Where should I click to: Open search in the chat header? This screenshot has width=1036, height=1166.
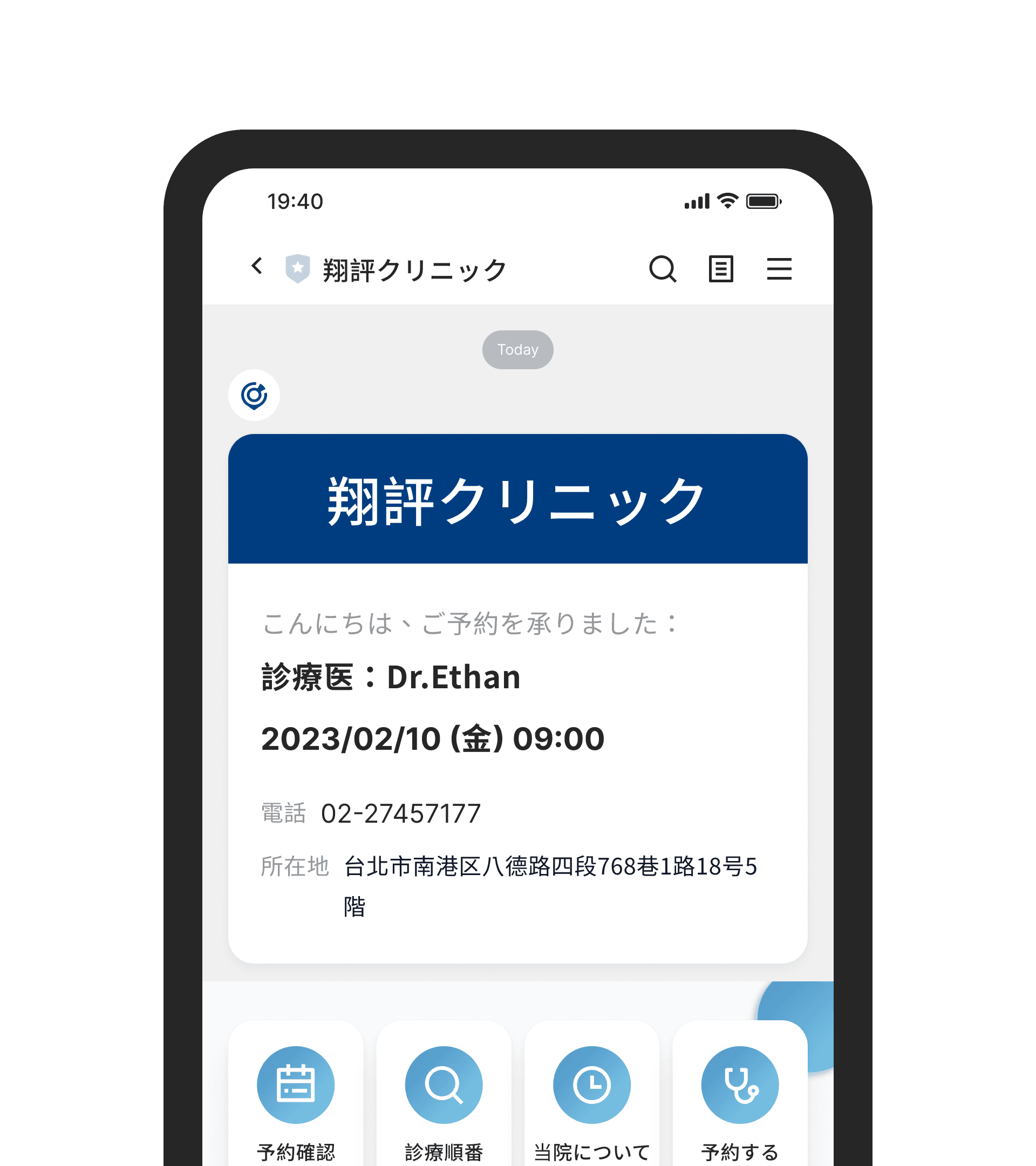coord(663,269)
